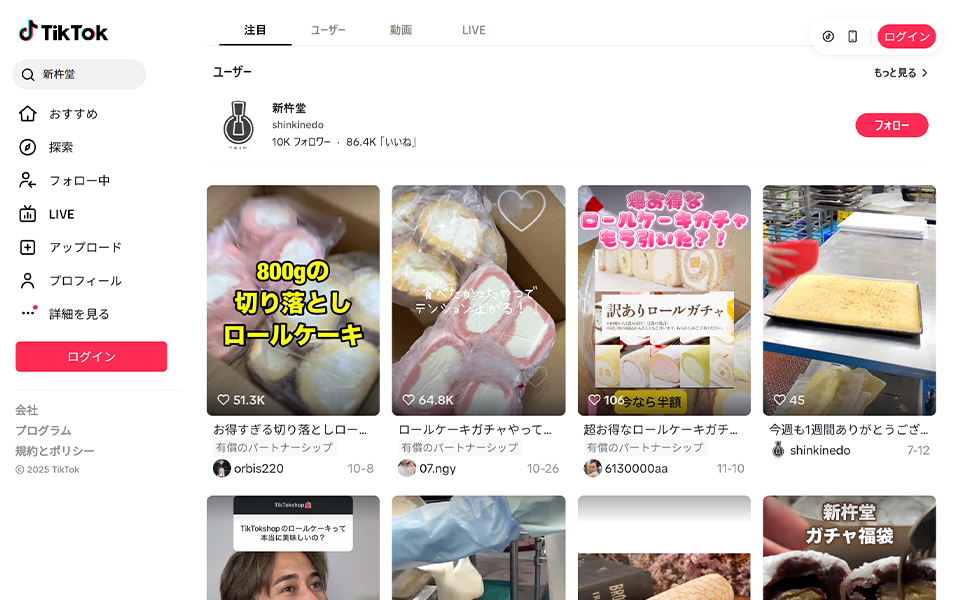The image size is (960, 600).
Task: Open the 800gの切り落としロールケーキ video
Action: pyautogui.click(x=293, y=300)
